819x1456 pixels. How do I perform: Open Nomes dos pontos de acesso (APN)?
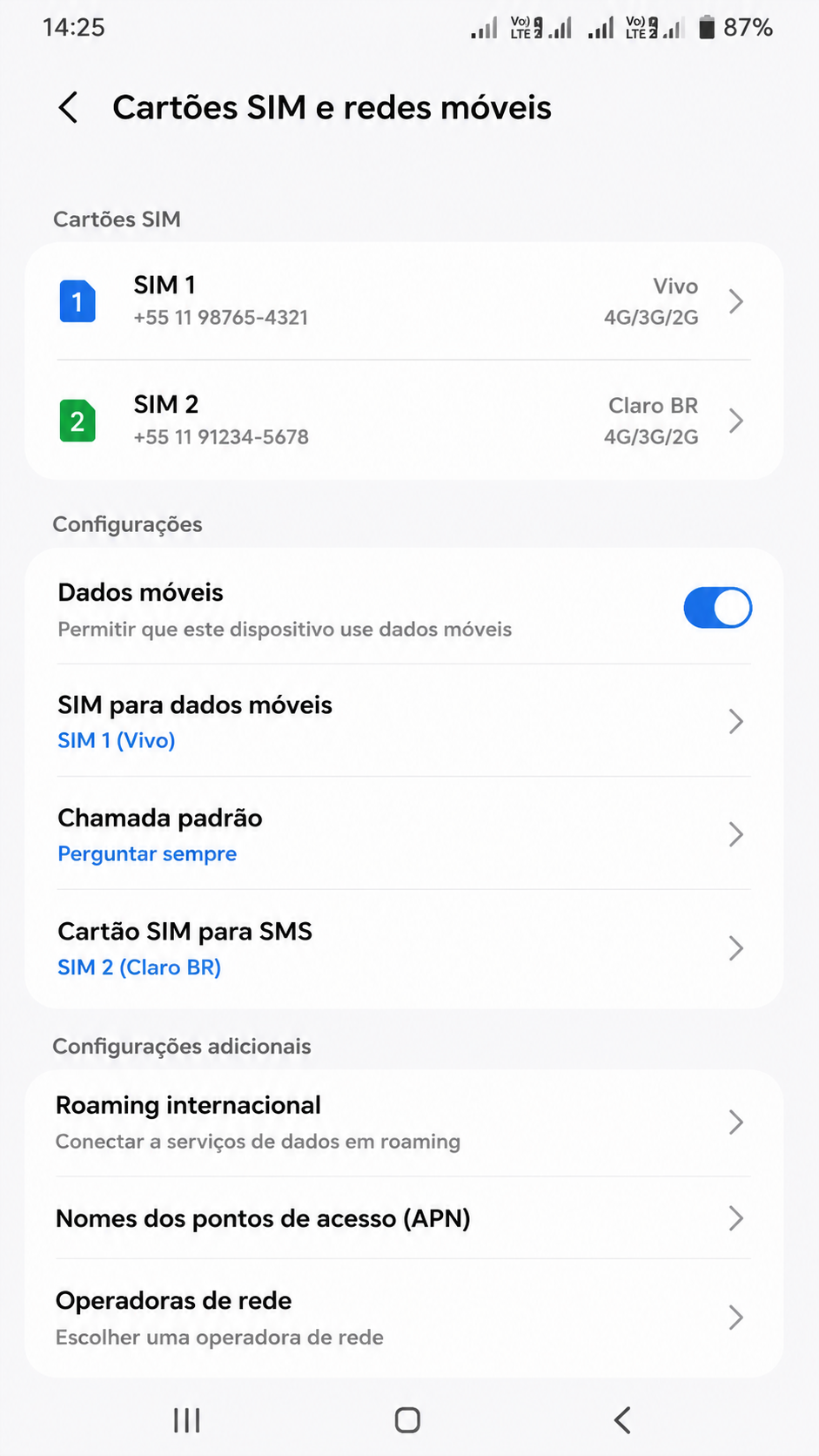coord(404,1218)
